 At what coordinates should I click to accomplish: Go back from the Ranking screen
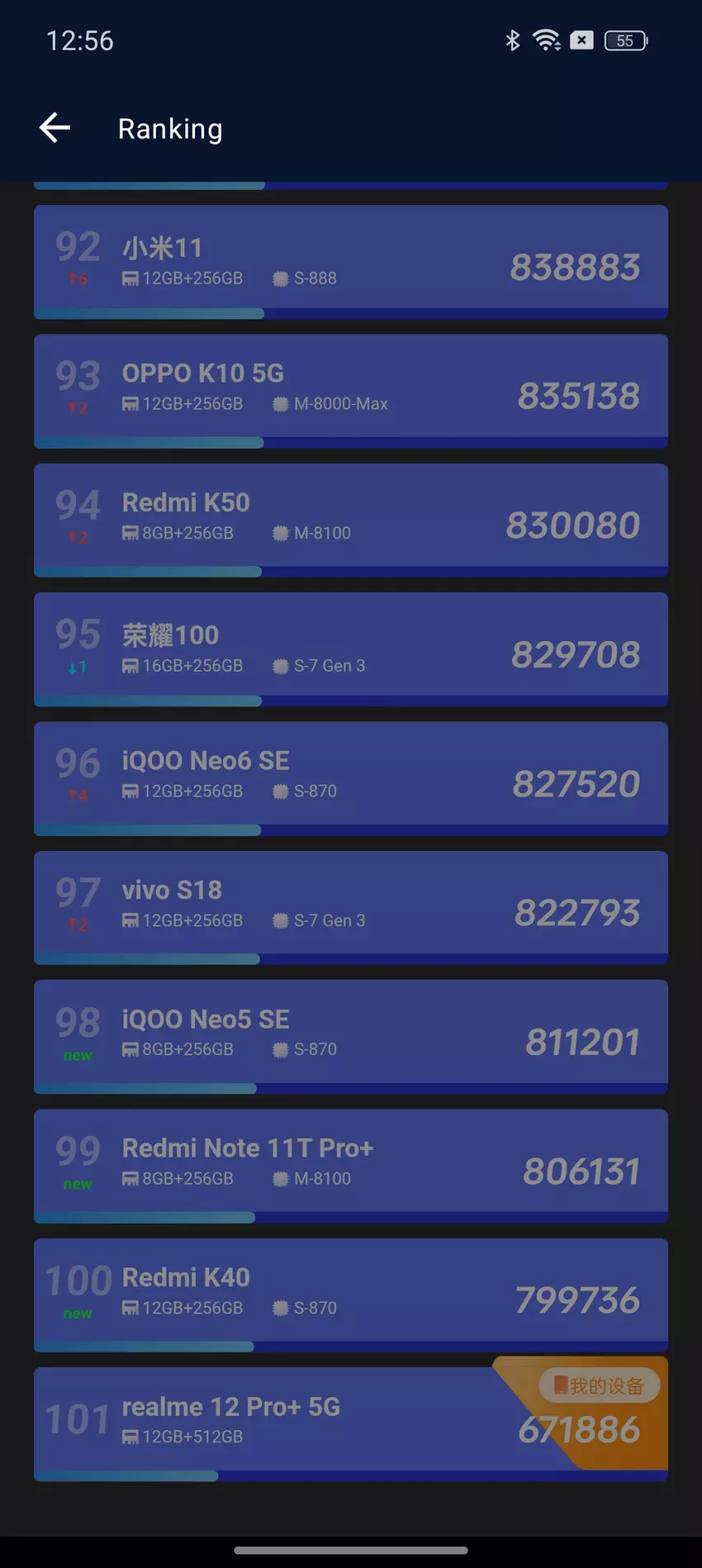pos(55,128)
